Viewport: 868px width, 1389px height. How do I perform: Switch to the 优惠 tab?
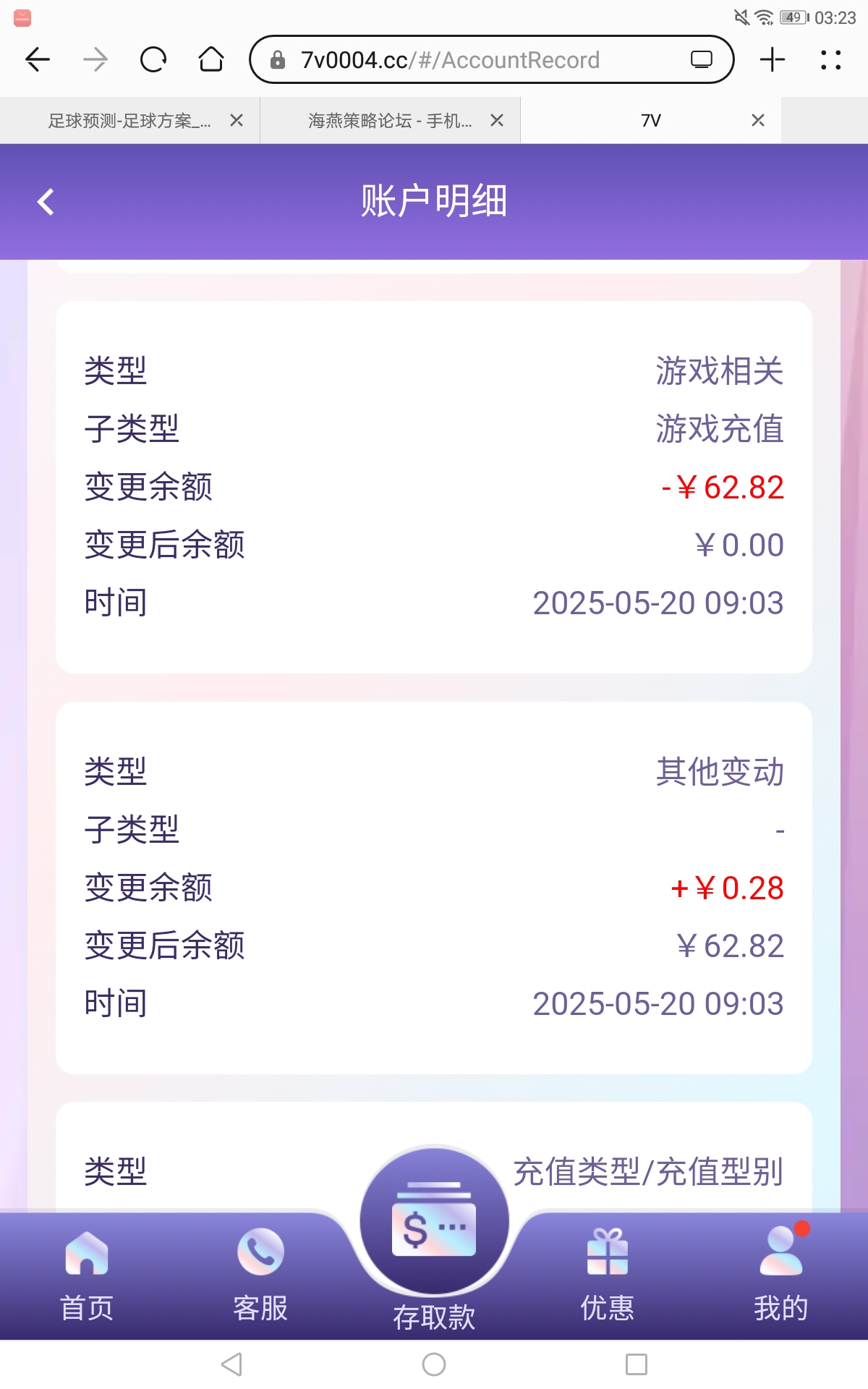[x=608, y=1275]
